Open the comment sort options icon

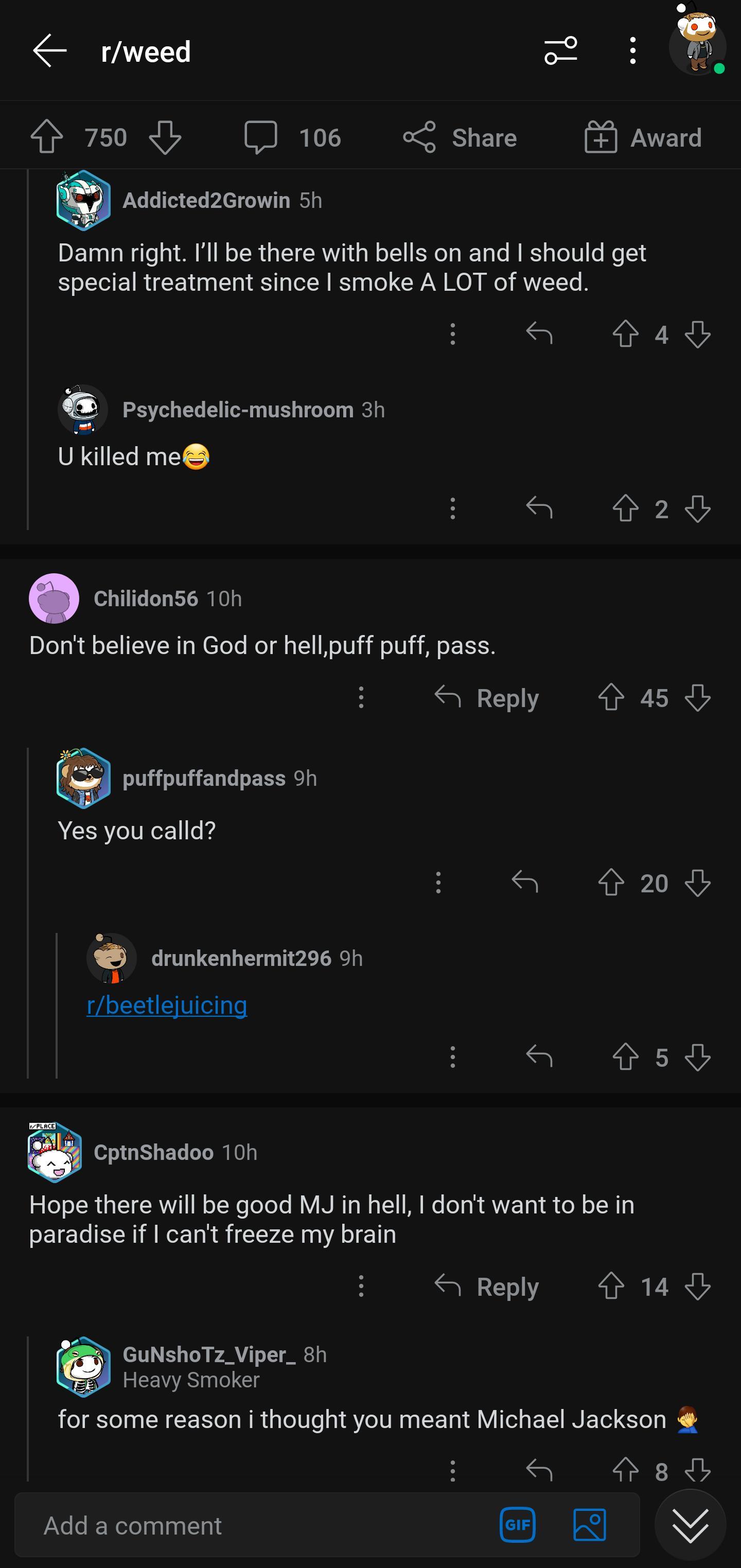point(559,51)
